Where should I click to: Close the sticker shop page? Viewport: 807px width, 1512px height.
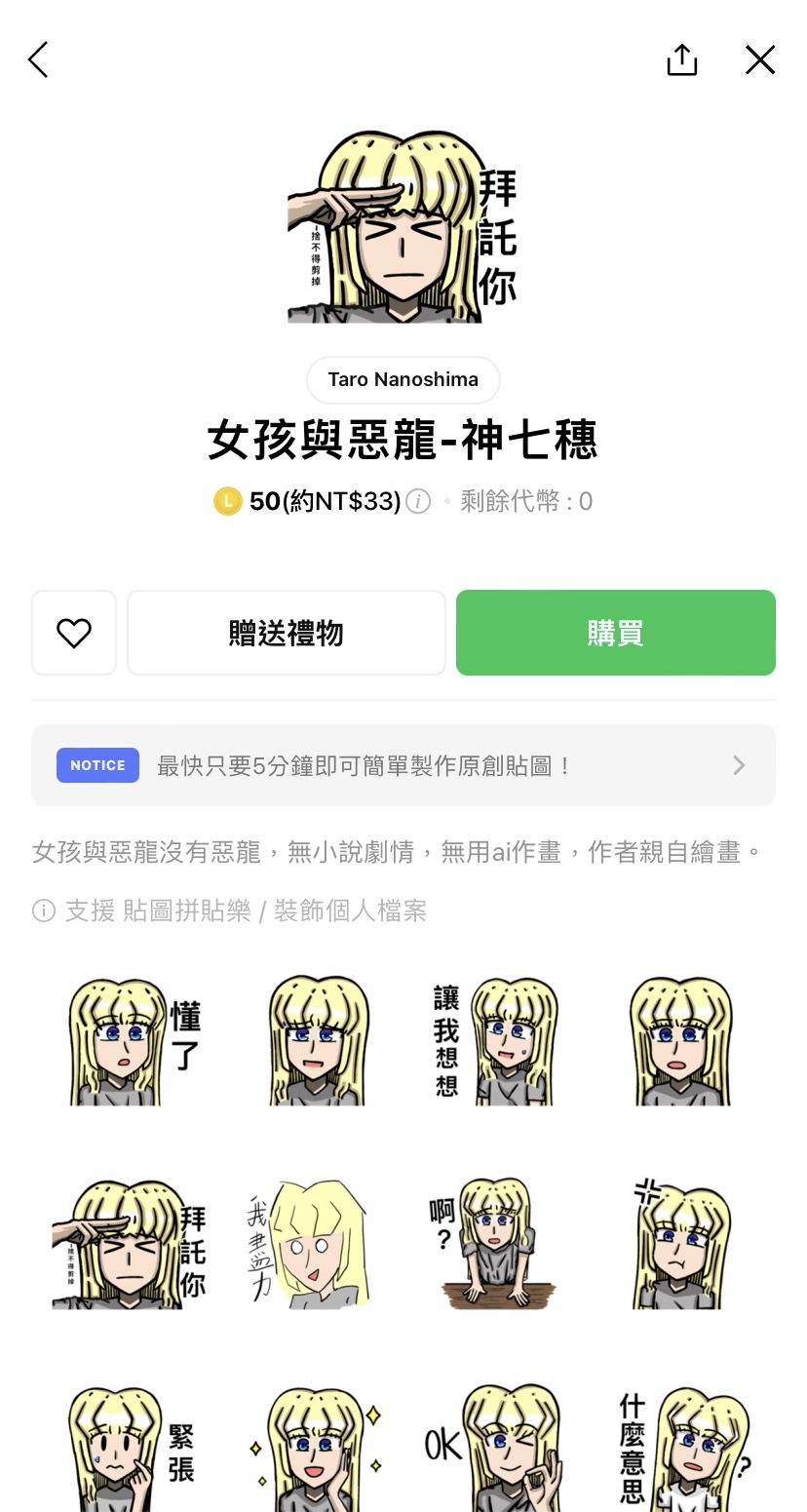759,60
